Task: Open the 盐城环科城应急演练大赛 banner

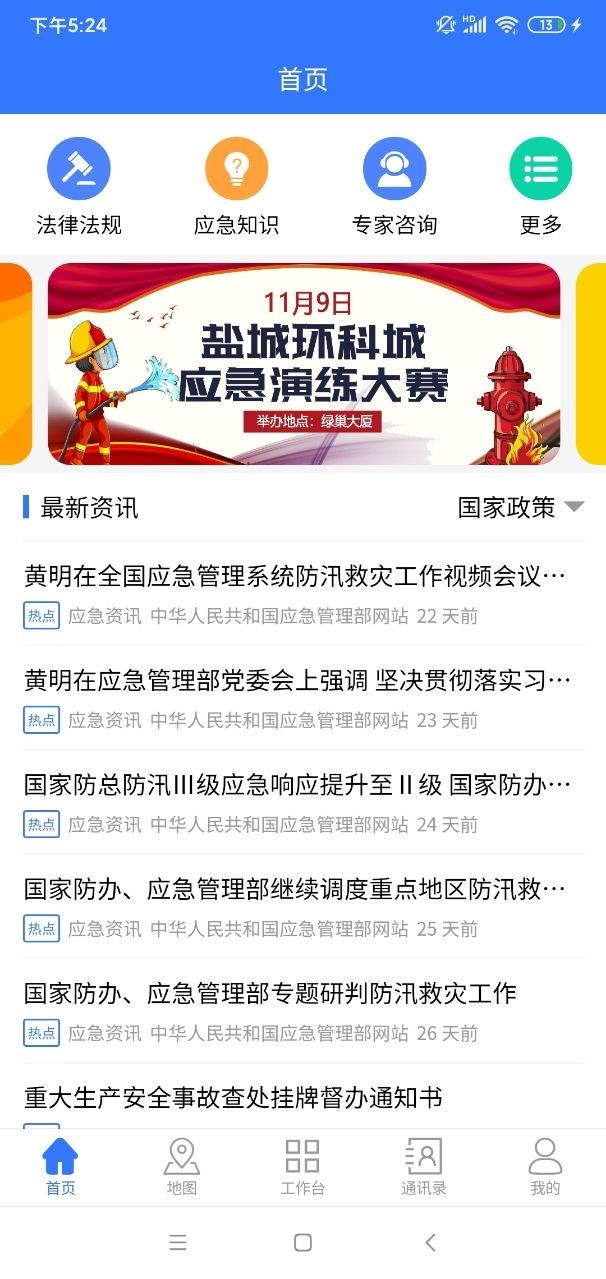Action: point(303,364)
